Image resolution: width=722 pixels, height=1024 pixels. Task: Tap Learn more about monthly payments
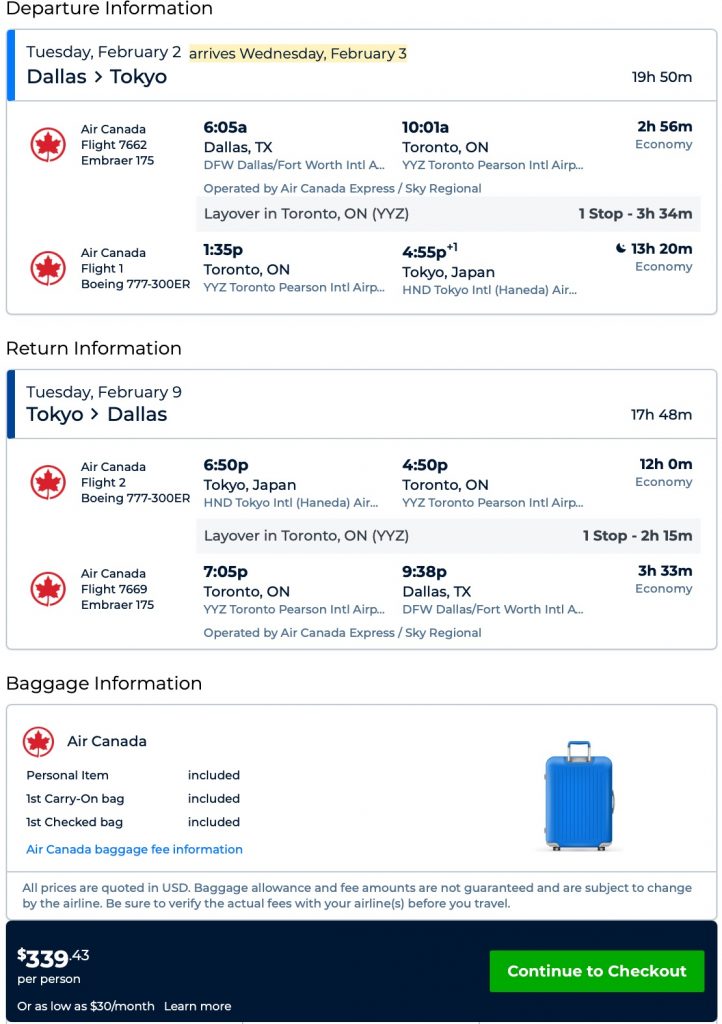click(x=197, y=1006)
